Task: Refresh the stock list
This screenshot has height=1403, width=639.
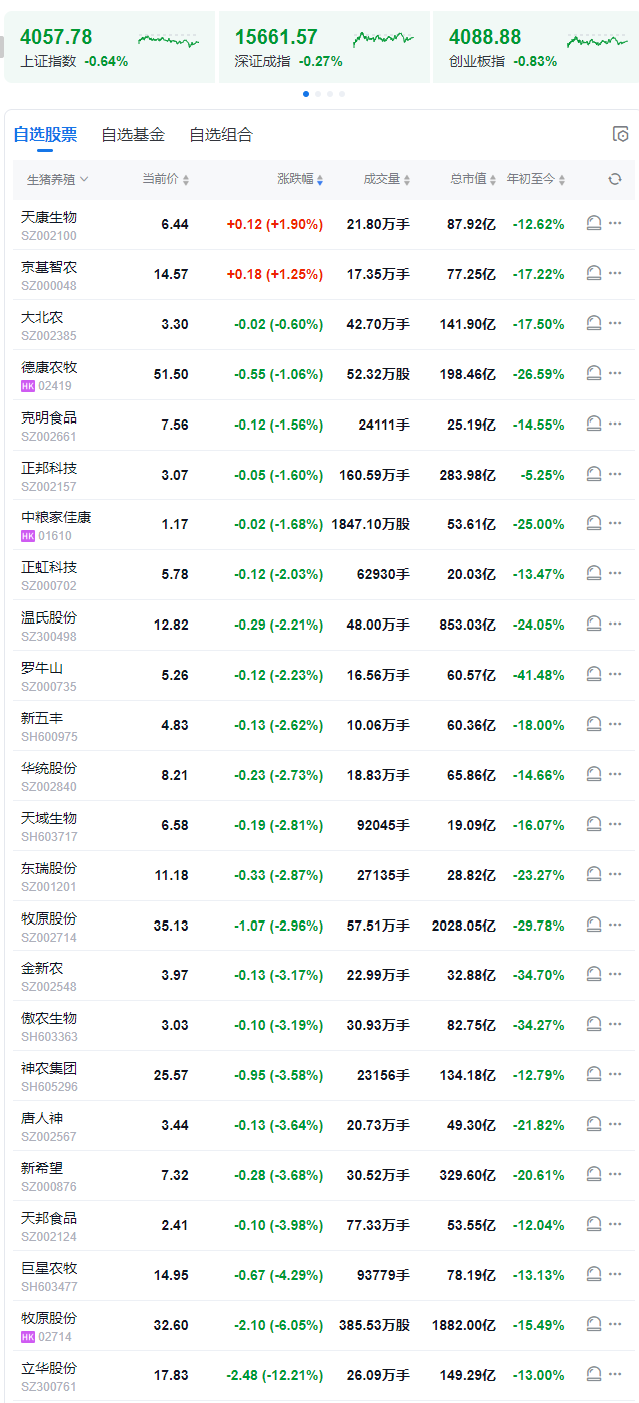Action: point(615,179)
